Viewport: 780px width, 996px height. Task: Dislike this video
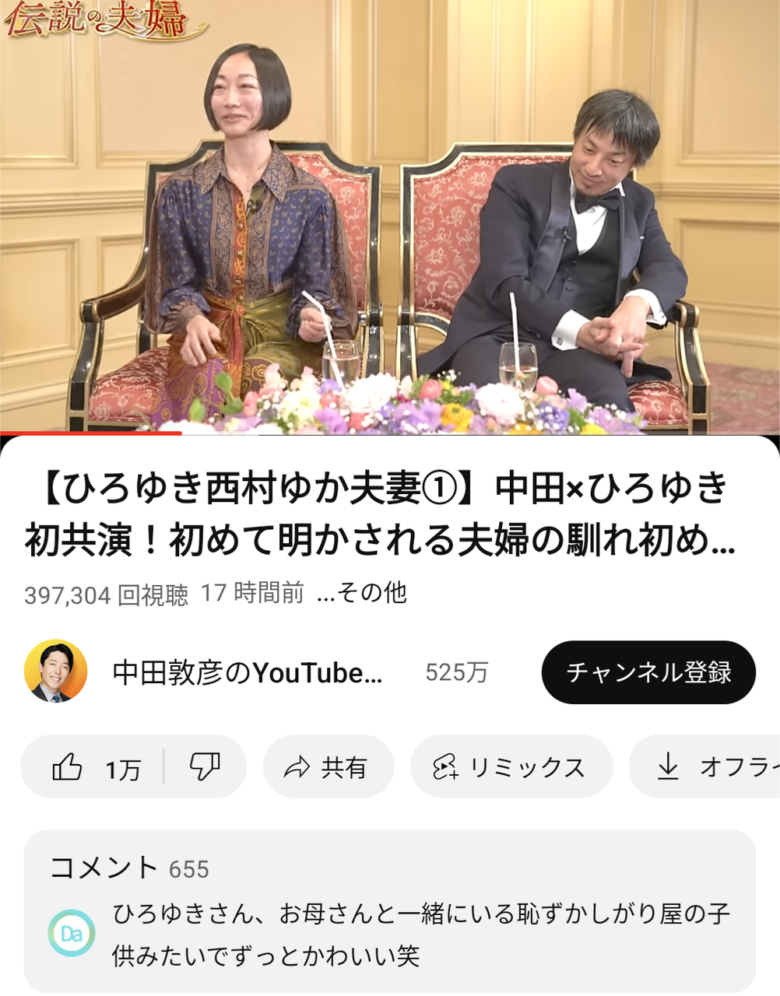205,767
